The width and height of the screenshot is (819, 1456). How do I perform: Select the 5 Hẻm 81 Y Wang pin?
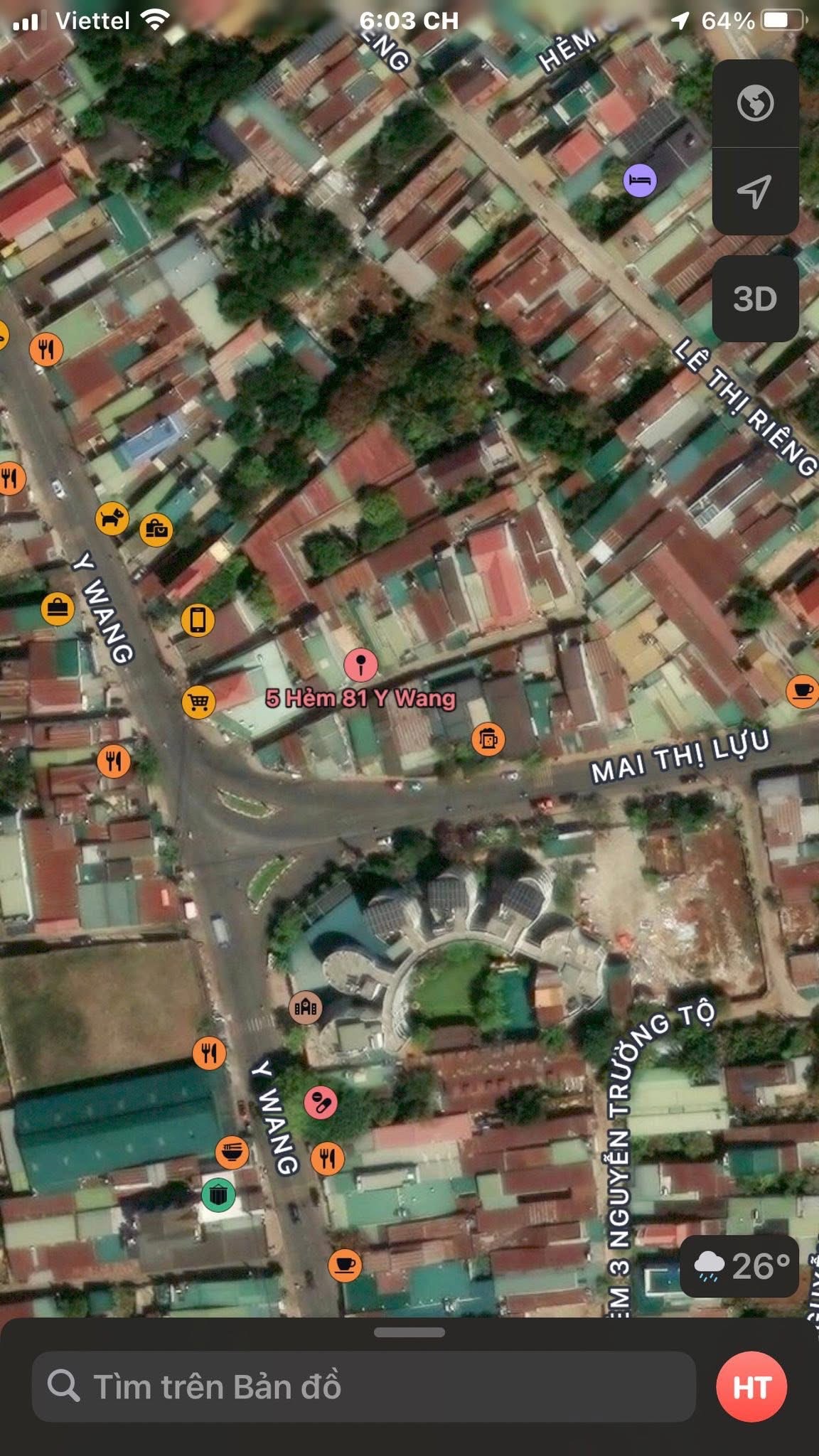(361, 665)
